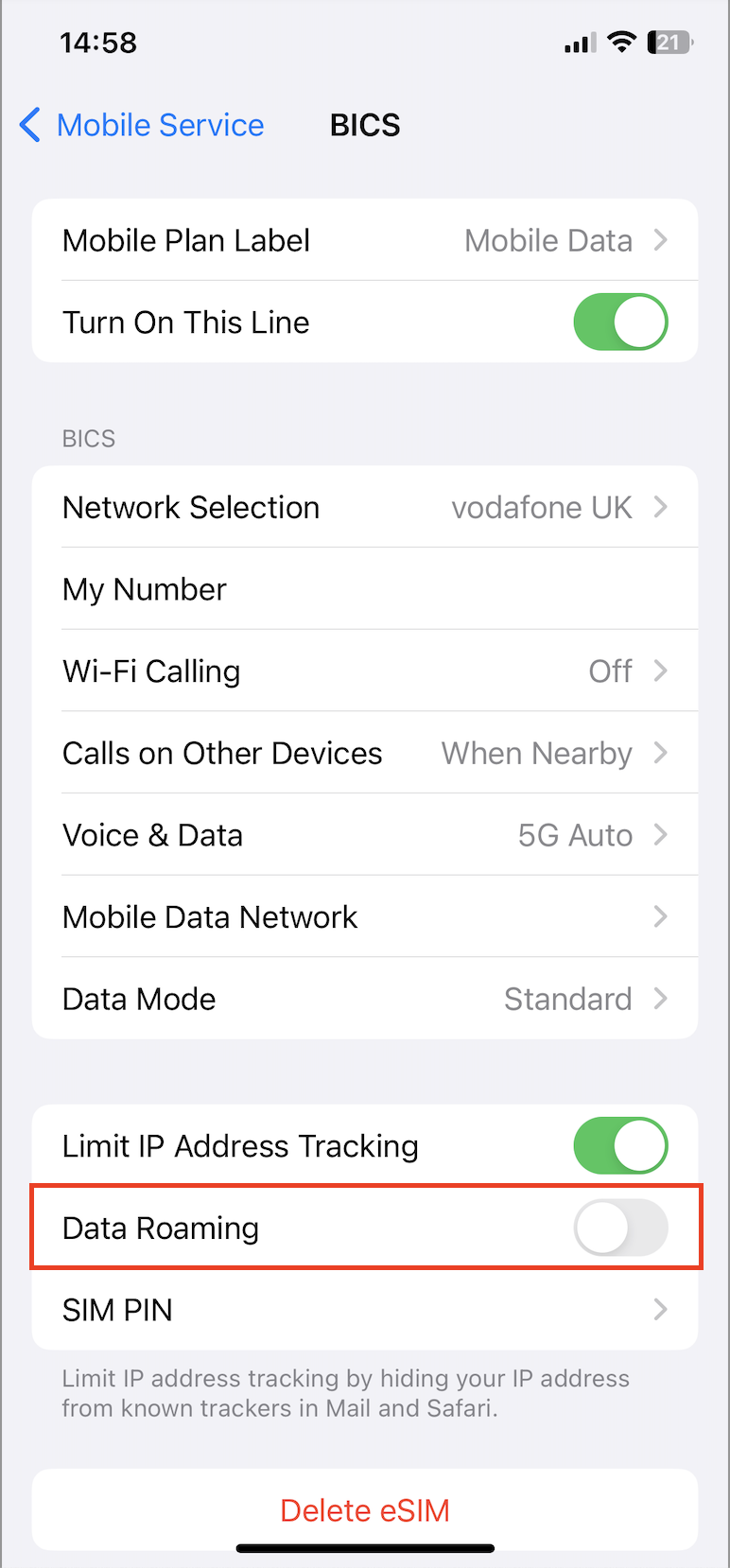
Task: Open Wi-Fi Calling settings
Action: pos(365,671)
